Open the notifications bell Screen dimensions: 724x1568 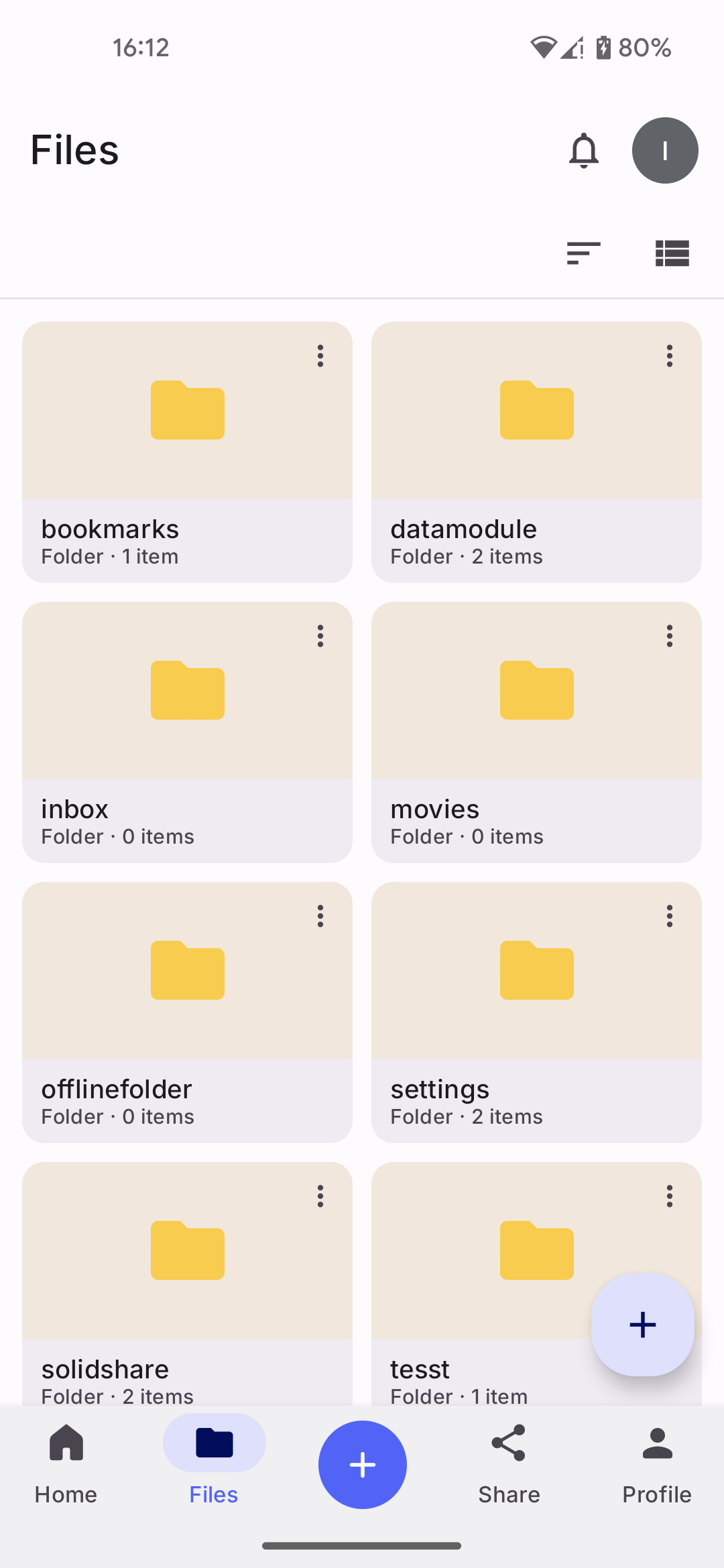click(583, 150)
